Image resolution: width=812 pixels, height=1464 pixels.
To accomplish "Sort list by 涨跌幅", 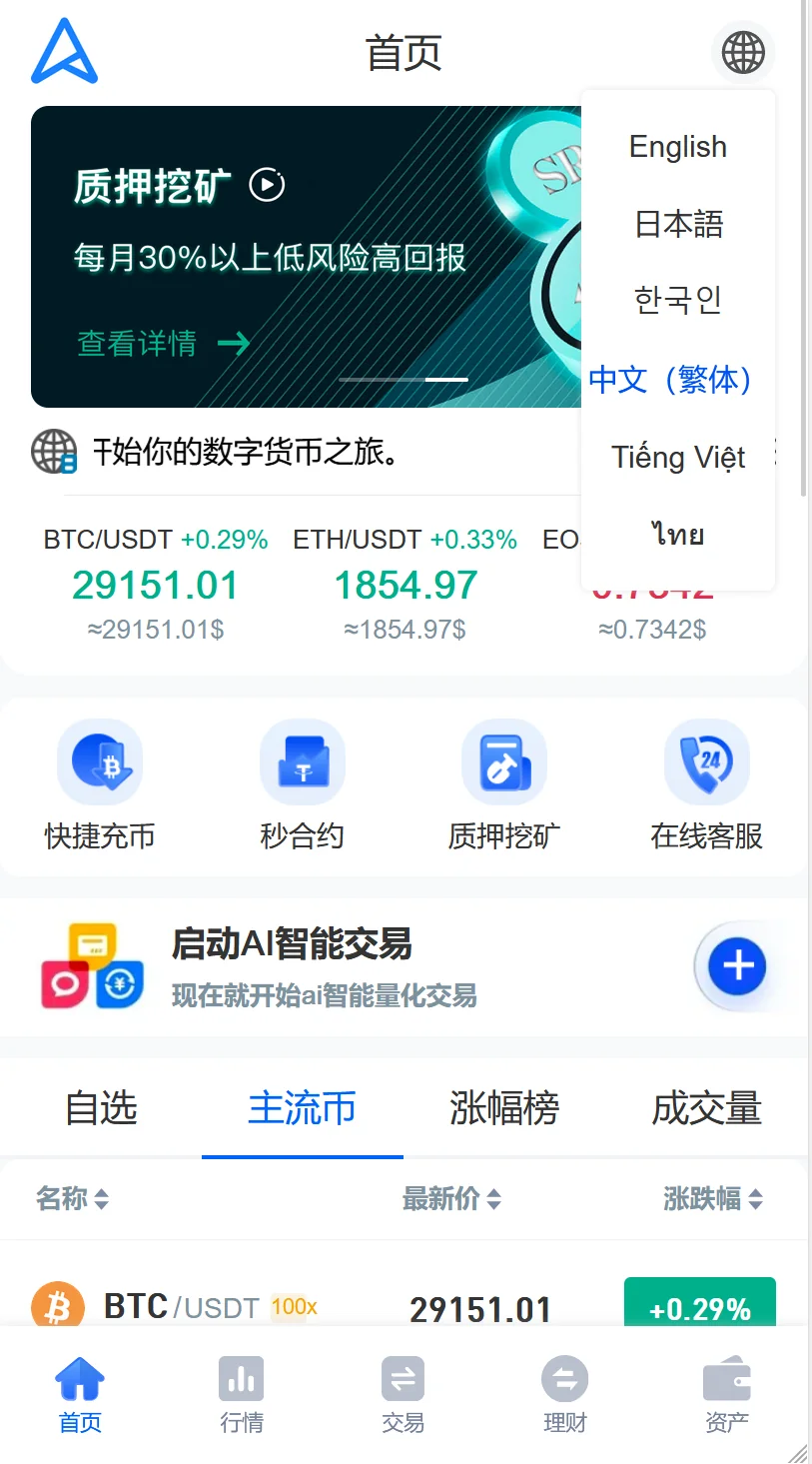I will tap(712, 1198).
